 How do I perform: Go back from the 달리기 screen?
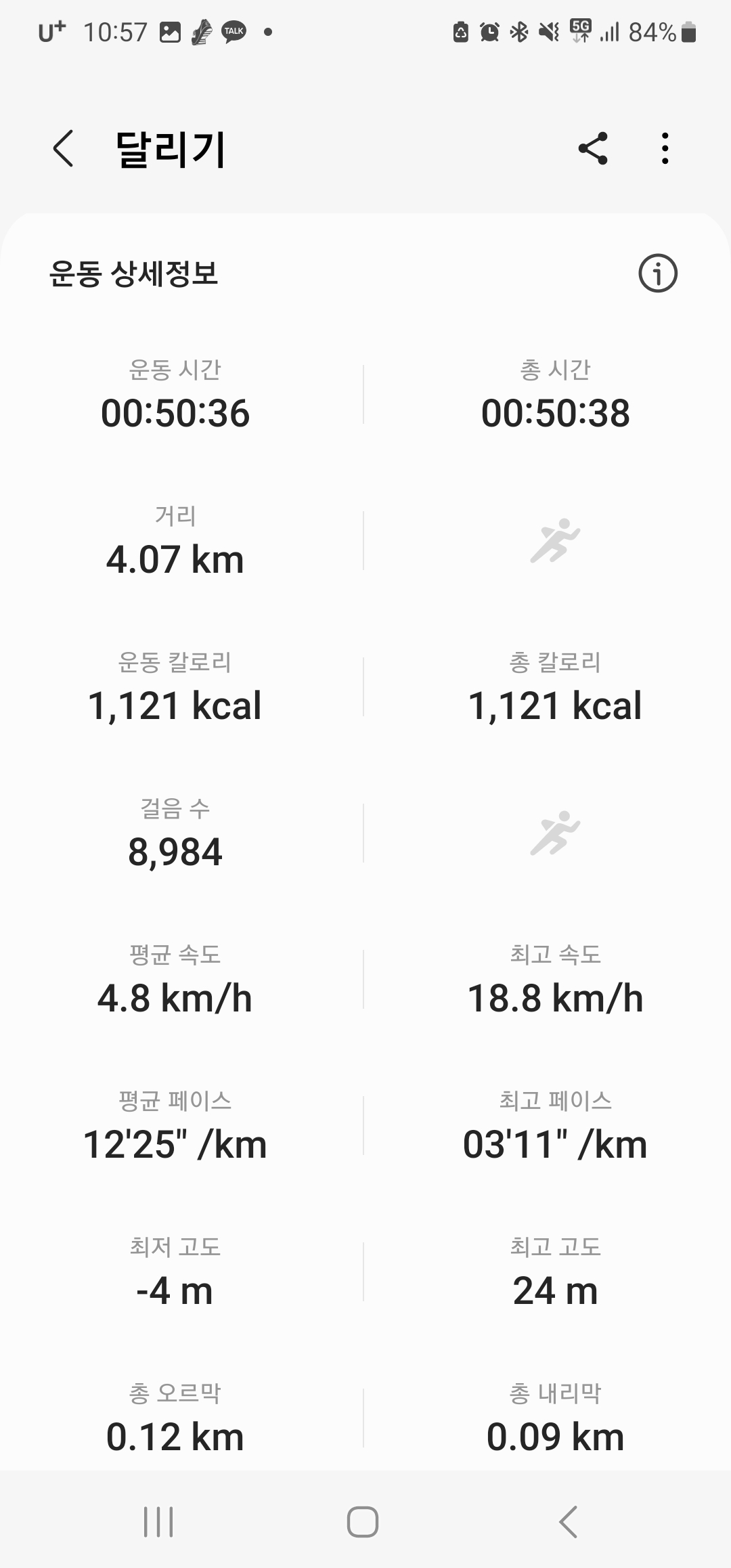pyautogui.click(x=63, y=149)
